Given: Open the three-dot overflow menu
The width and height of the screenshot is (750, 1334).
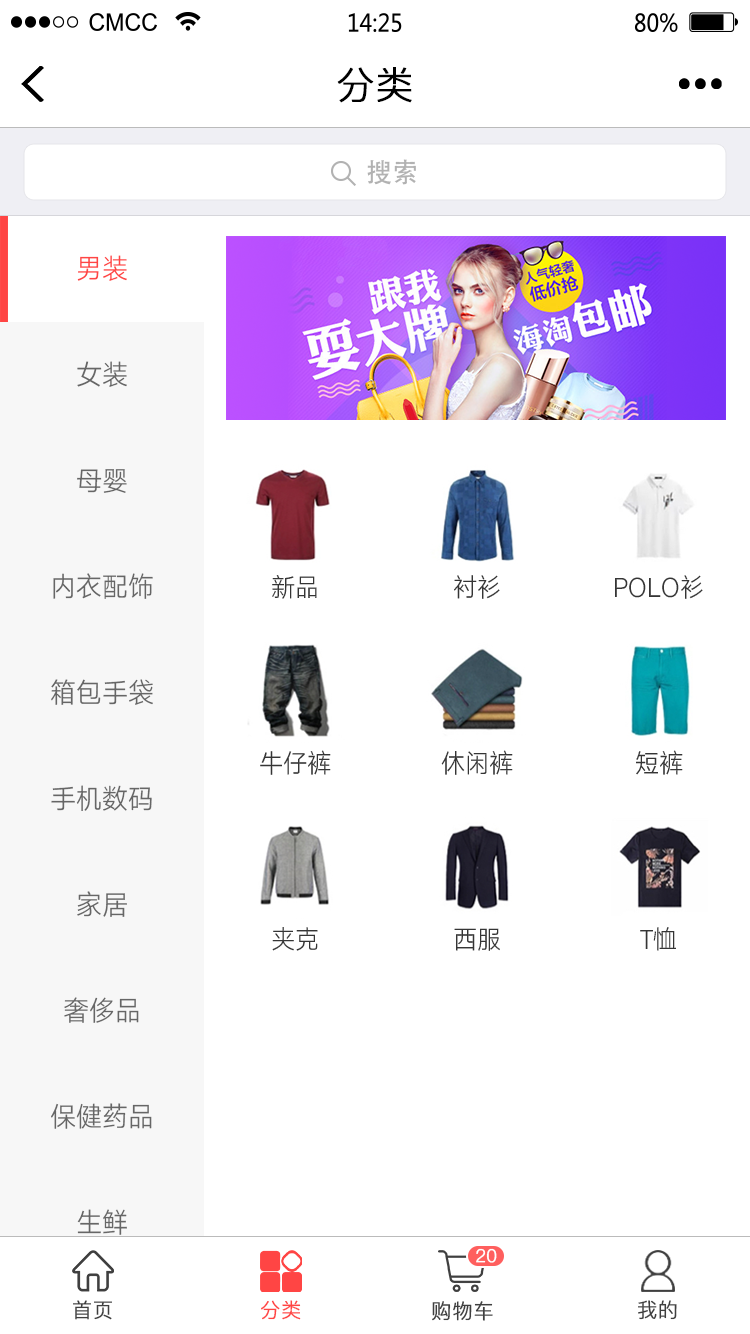Looking at the screenshot, I should tap(700, 84).
